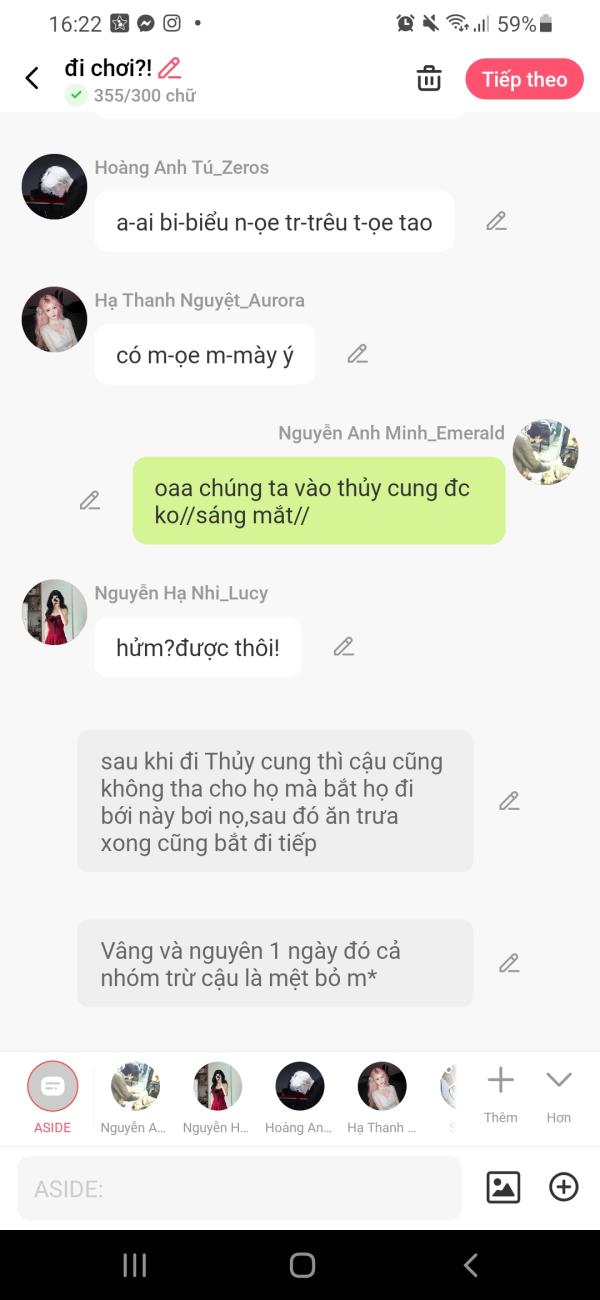Edit the aside starting "Vâng và nguyên 1 ngày"
Image resolution: width=600 pixels, height=1300 pixels.
tap(509, 963)
